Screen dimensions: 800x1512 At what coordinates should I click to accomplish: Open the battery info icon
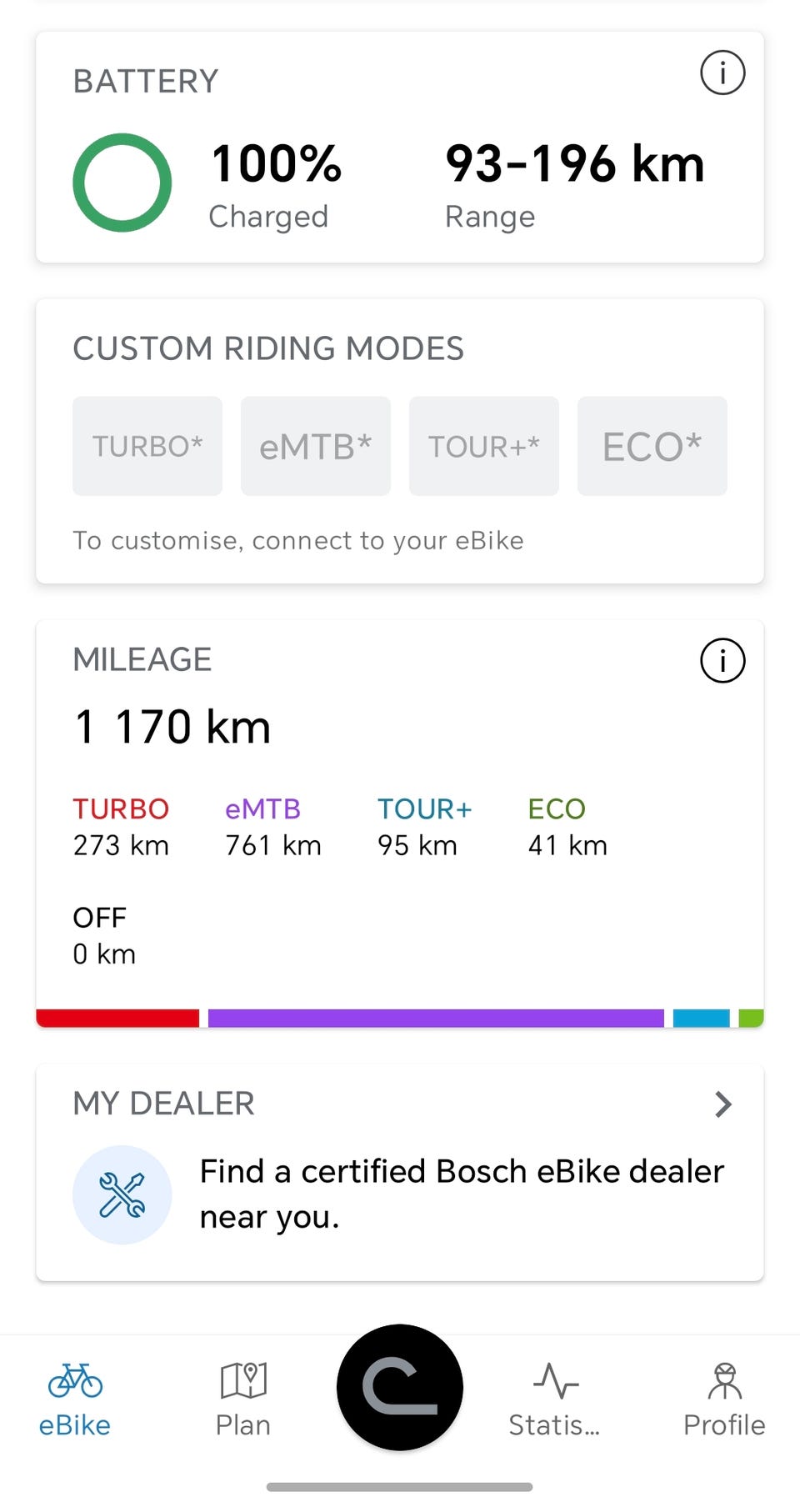722,73
